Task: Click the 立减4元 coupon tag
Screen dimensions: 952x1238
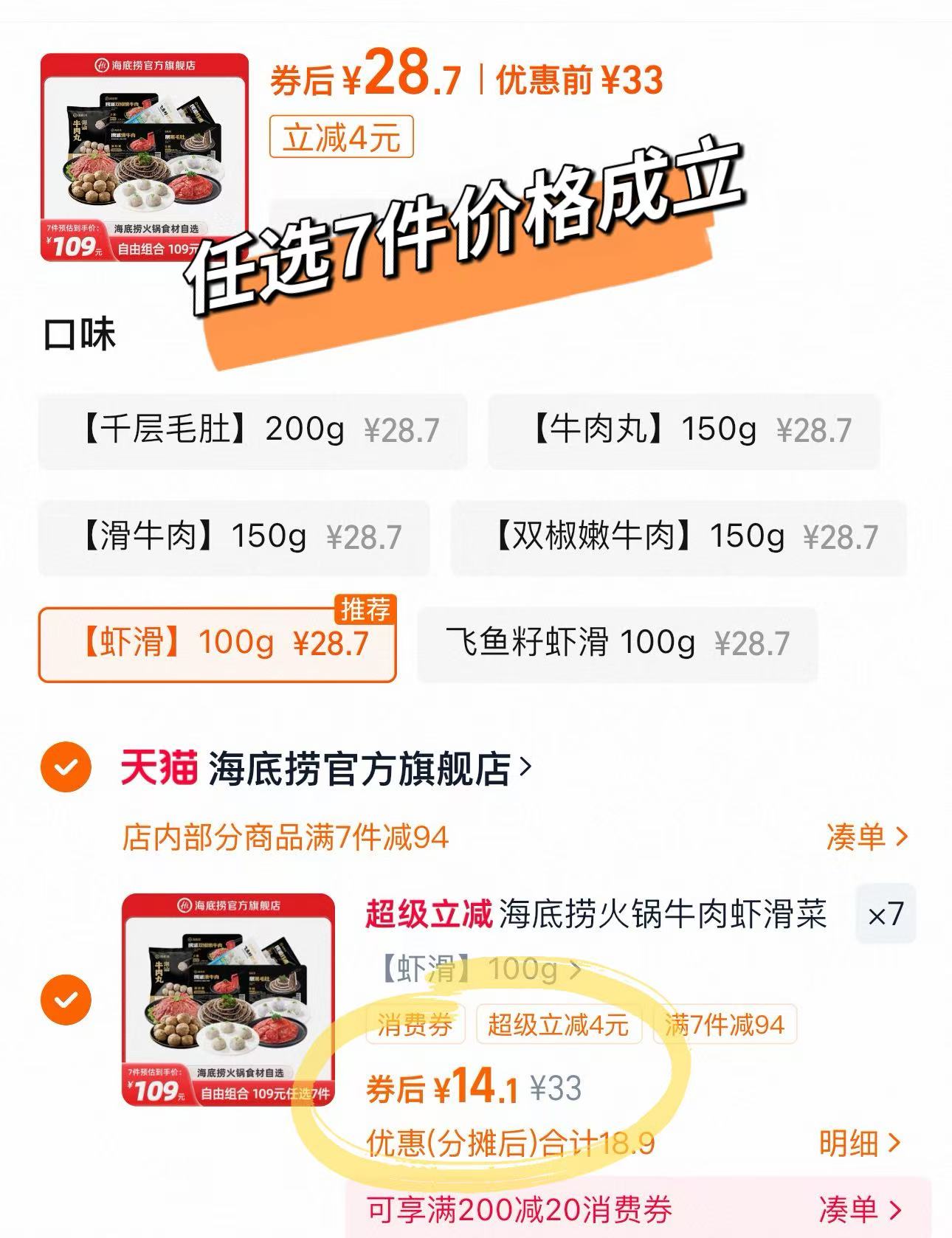Action: (x=342, y=137)
